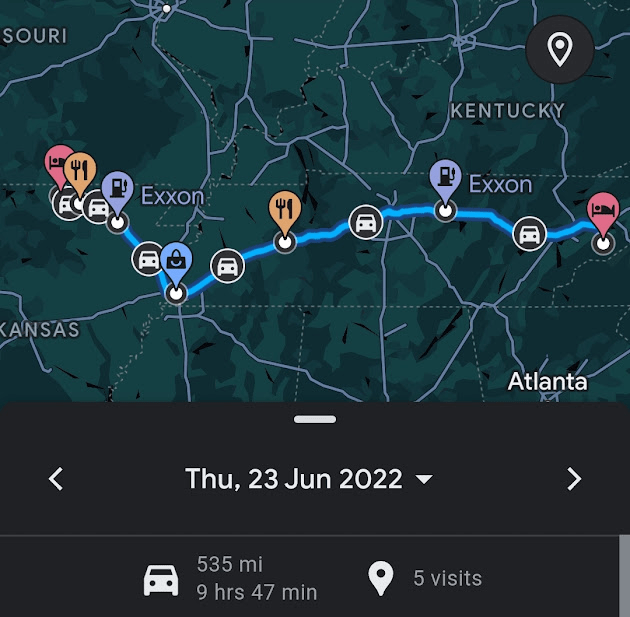The image size is (630, 617).
Task: Select the orange restaurant marker mid-route
Action: [x=285, y=213]
